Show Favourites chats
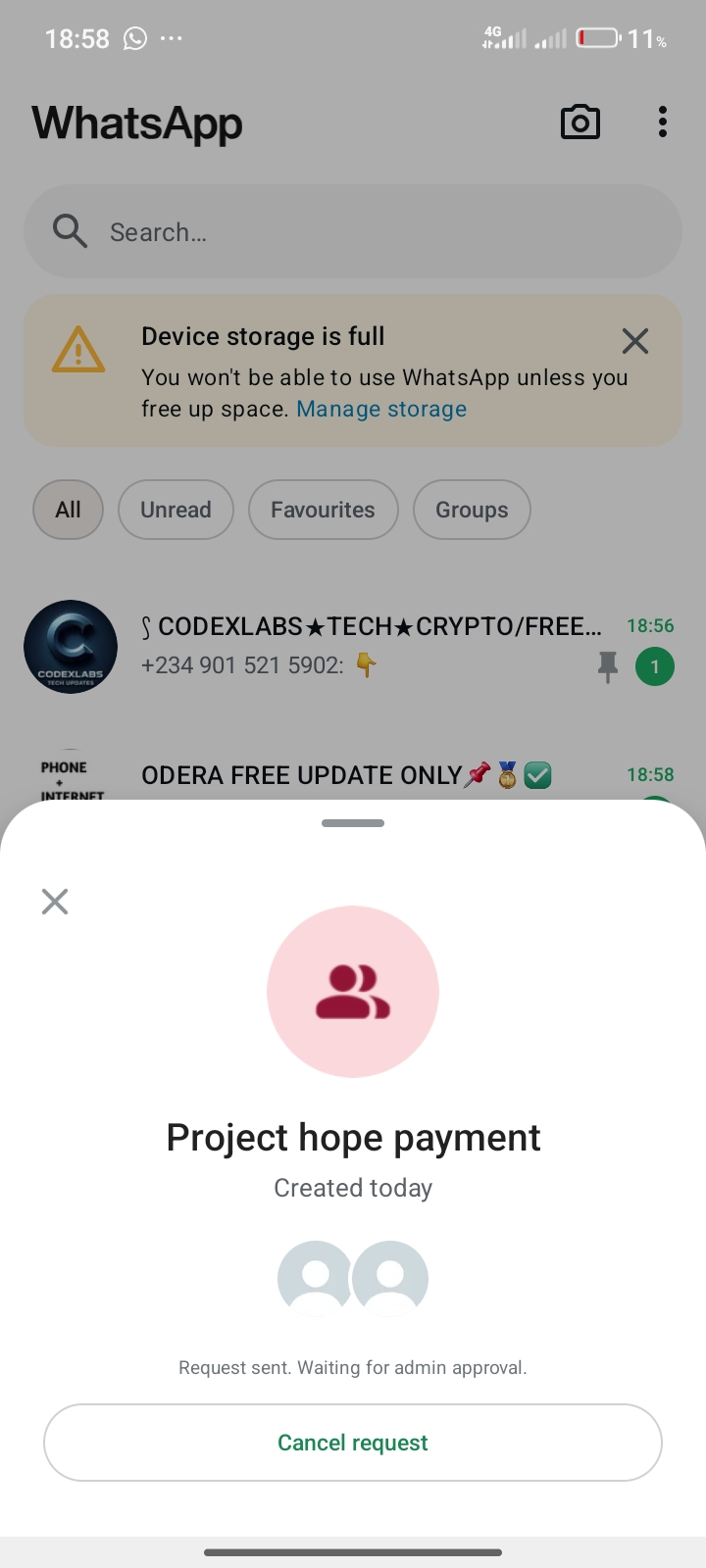The height and width of the screenshot is (1568, 706). click(323, 510)
